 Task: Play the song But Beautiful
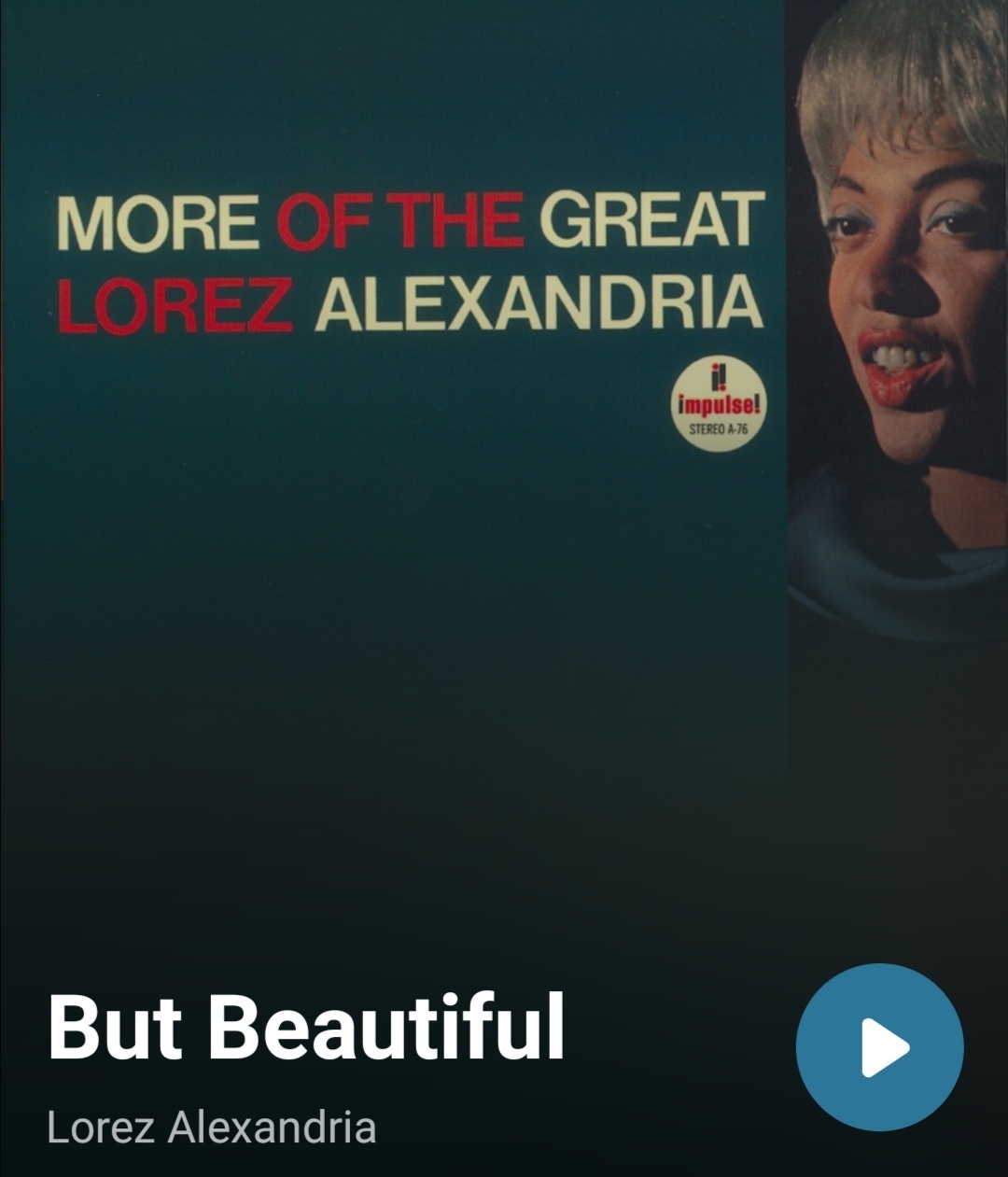(x=879, y=1047)
